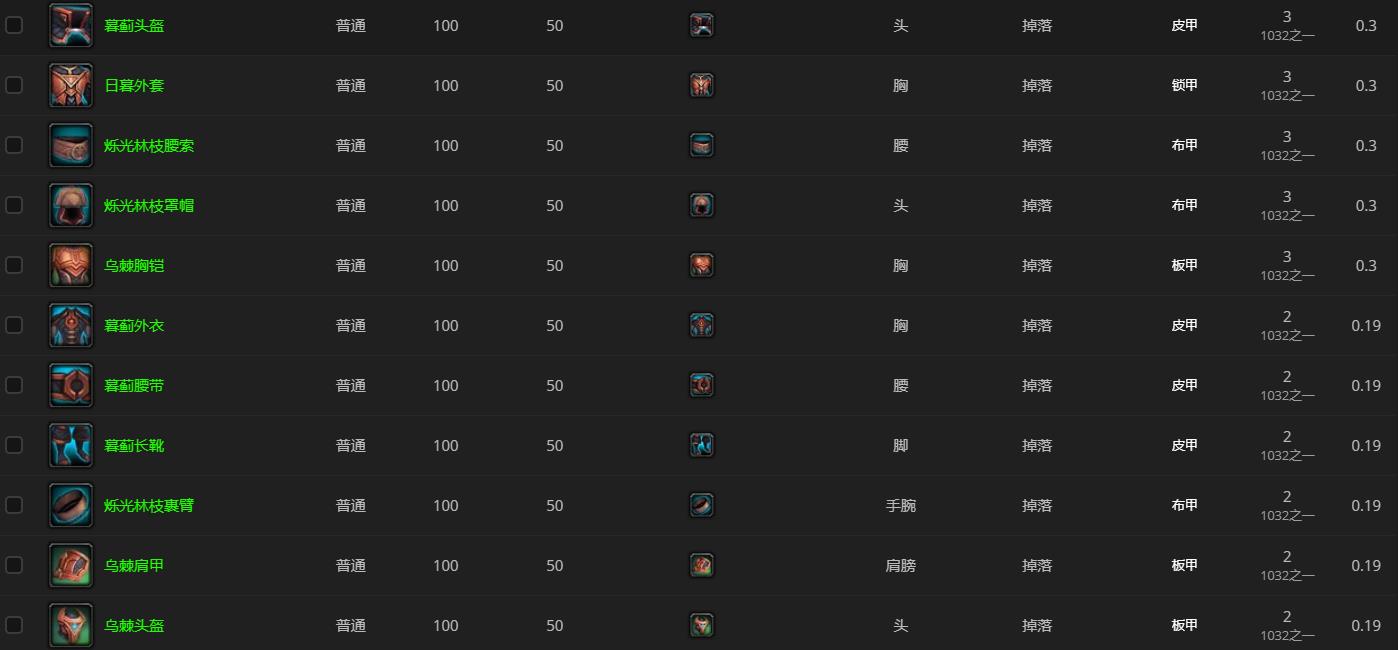The width and height of the screenshot is (1398, 650).
Task: Open the 暮蓟头盔 item link
Action: (x=134, y=26)
